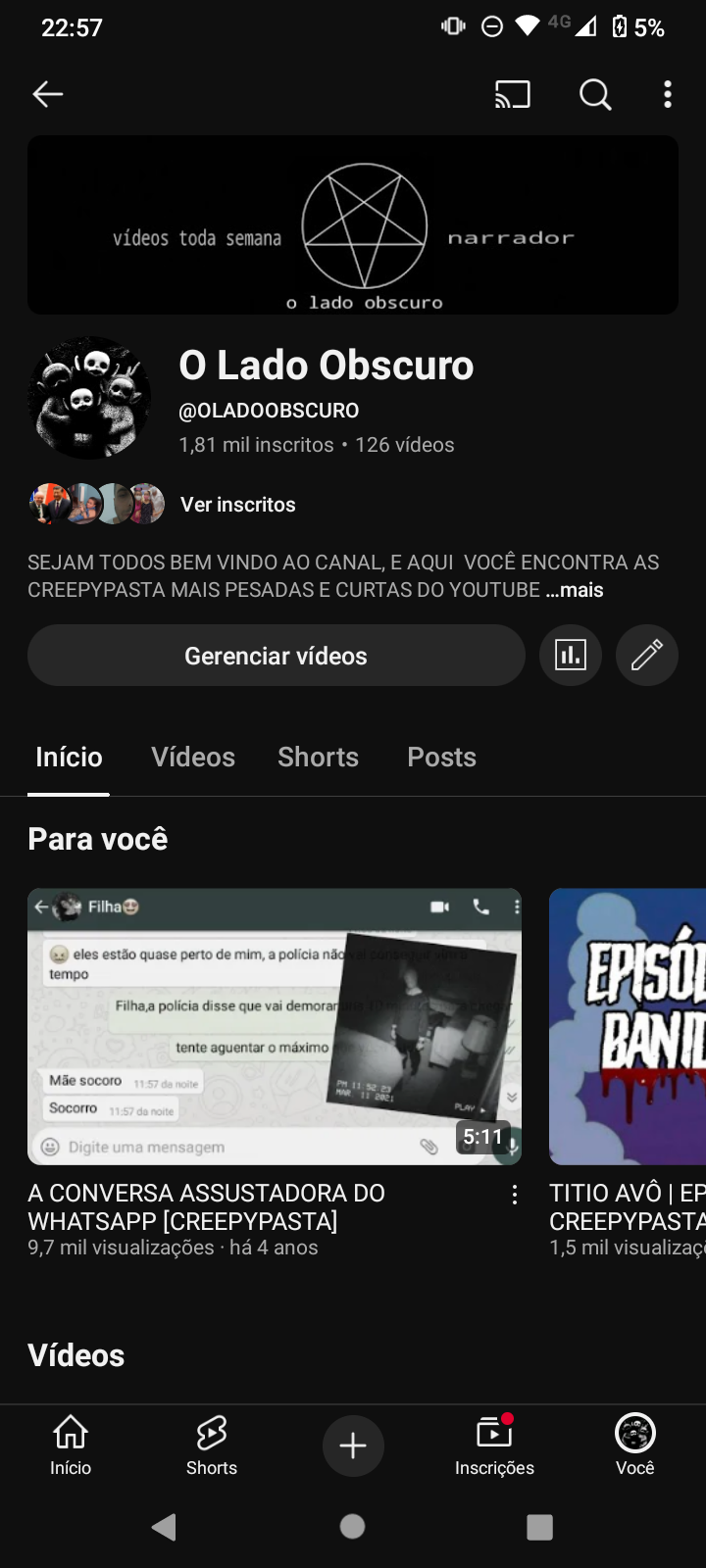Edit channel with the pencil icon
706x1568 pixels.
coord(647,656)
